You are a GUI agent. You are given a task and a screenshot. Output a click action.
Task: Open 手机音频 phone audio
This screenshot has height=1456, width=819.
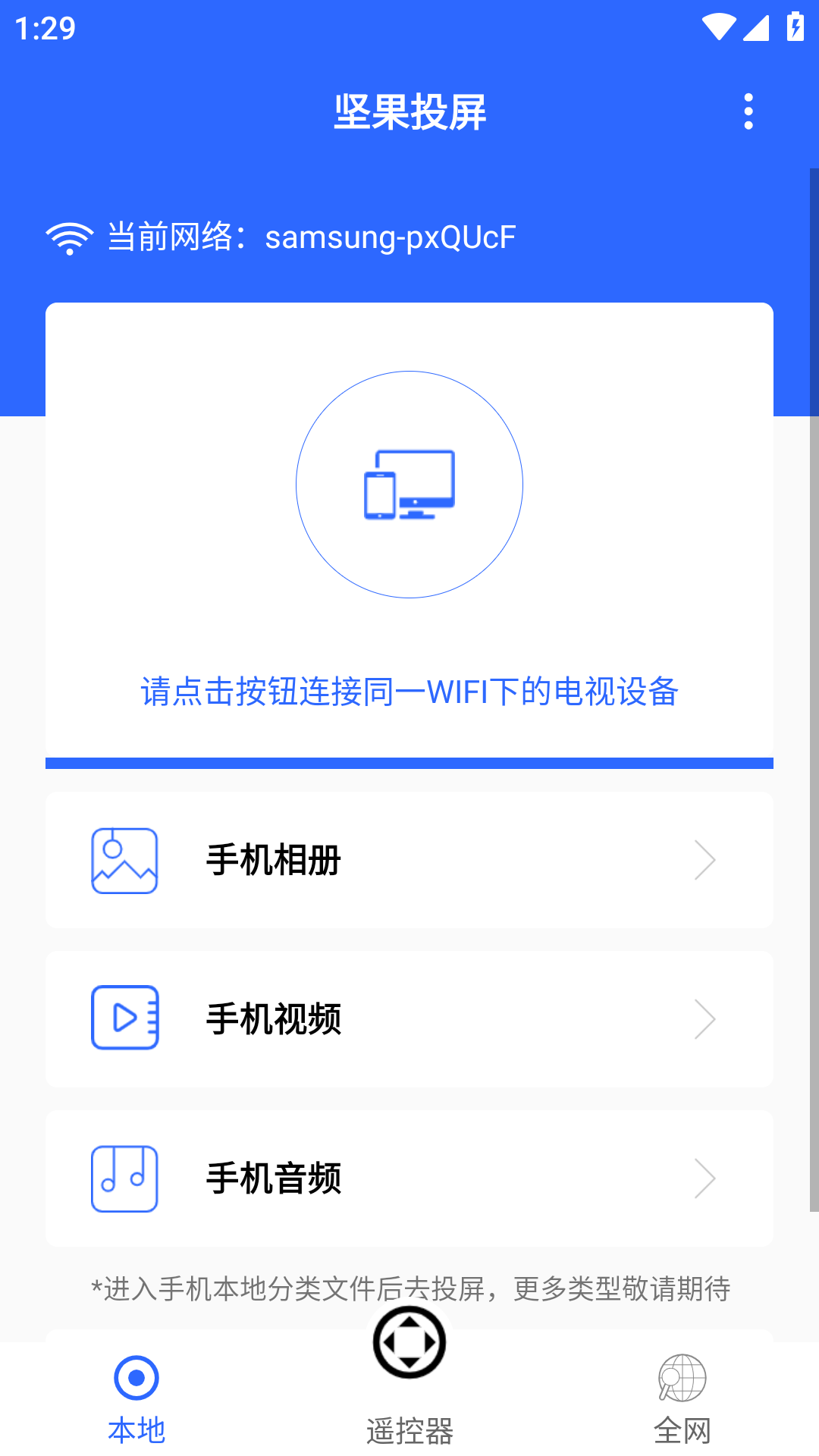pyautogui.click(x=409, y=1178)
